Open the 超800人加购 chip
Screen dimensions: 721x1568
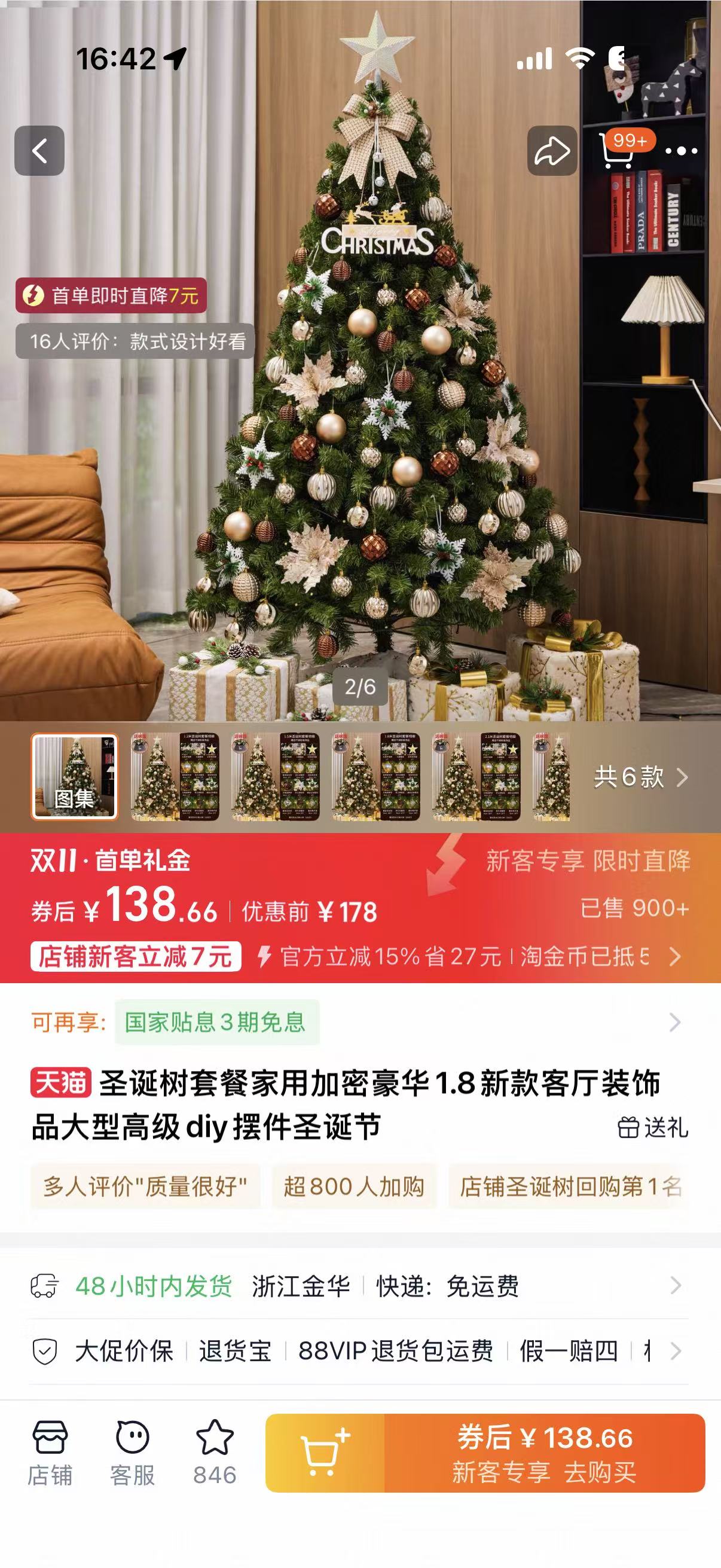353,1186
